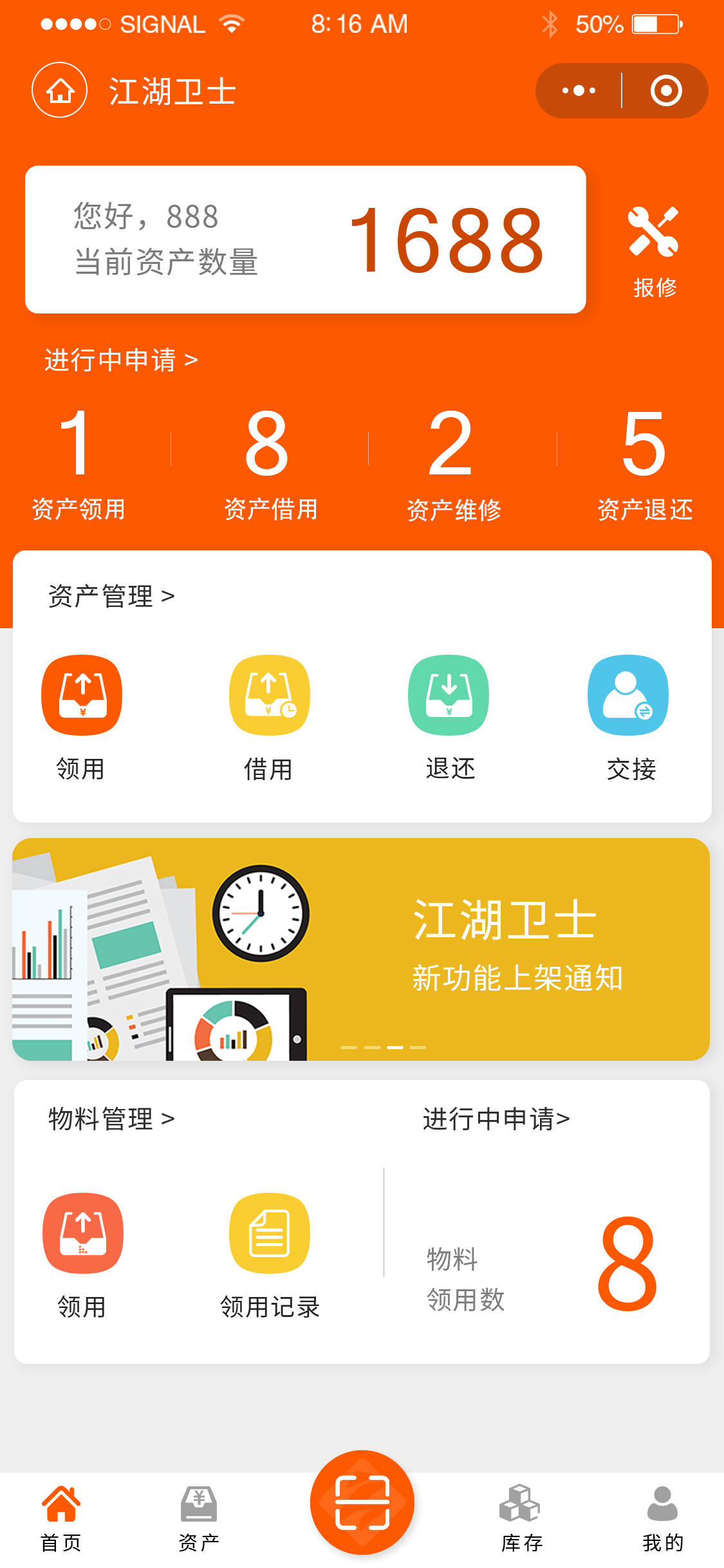Select 借用 under 资产管理

pos(269,716)
